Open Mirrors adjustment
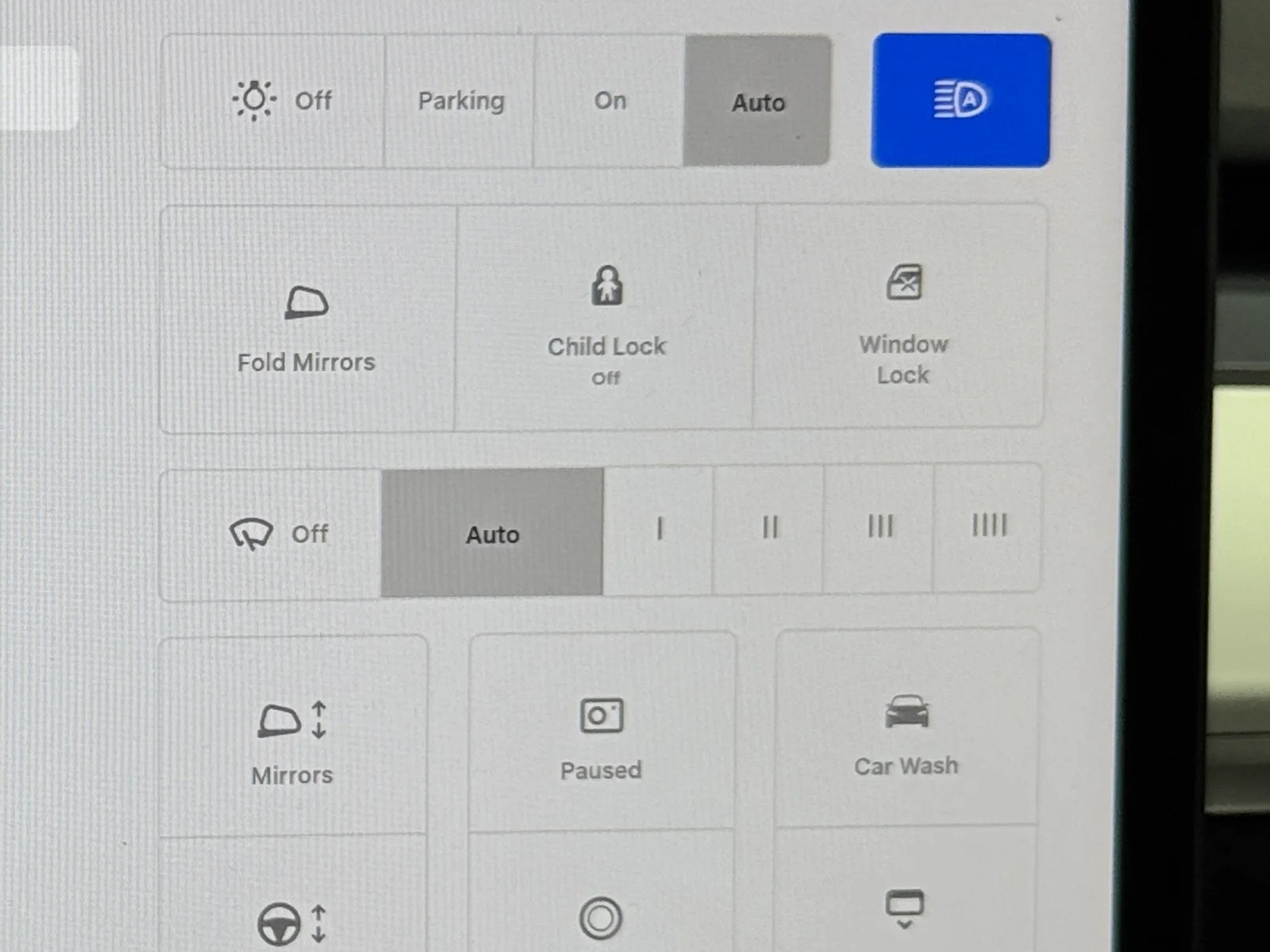Image resolution: width=1270 pixels, height=952 pixels. tap(292, 738)
